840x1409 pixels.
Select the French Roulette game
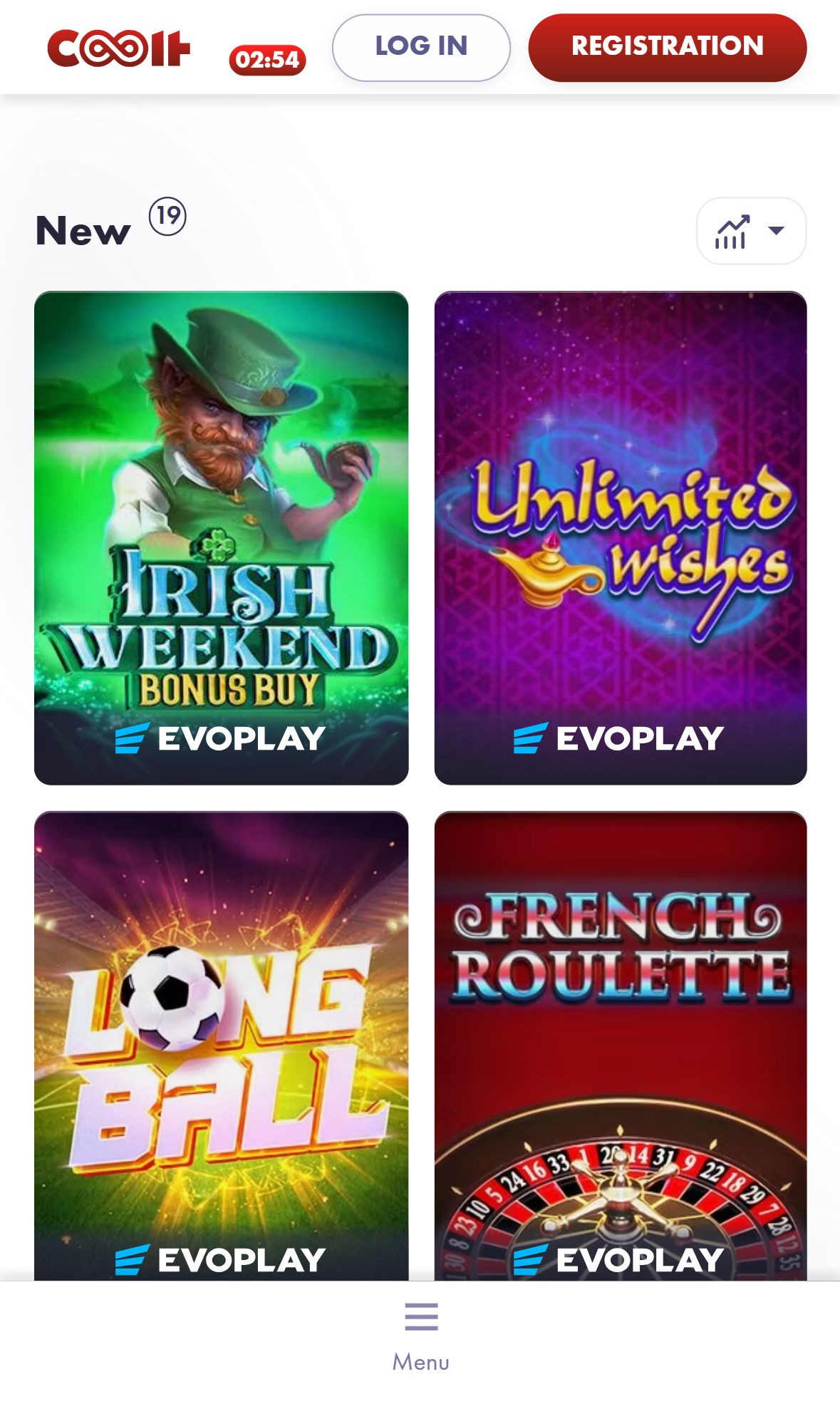621,1046
